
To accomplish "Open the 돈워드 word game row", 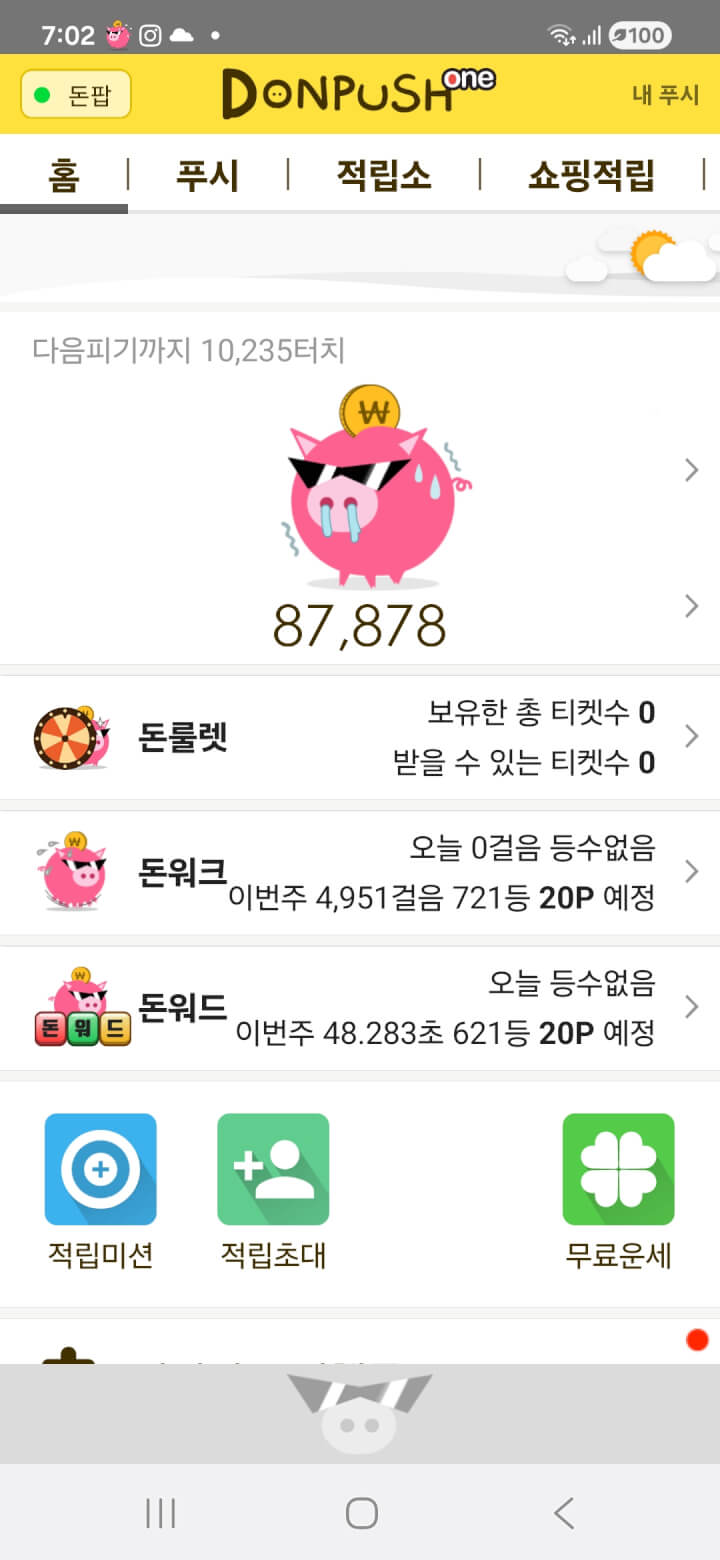I will (360, 1008).
